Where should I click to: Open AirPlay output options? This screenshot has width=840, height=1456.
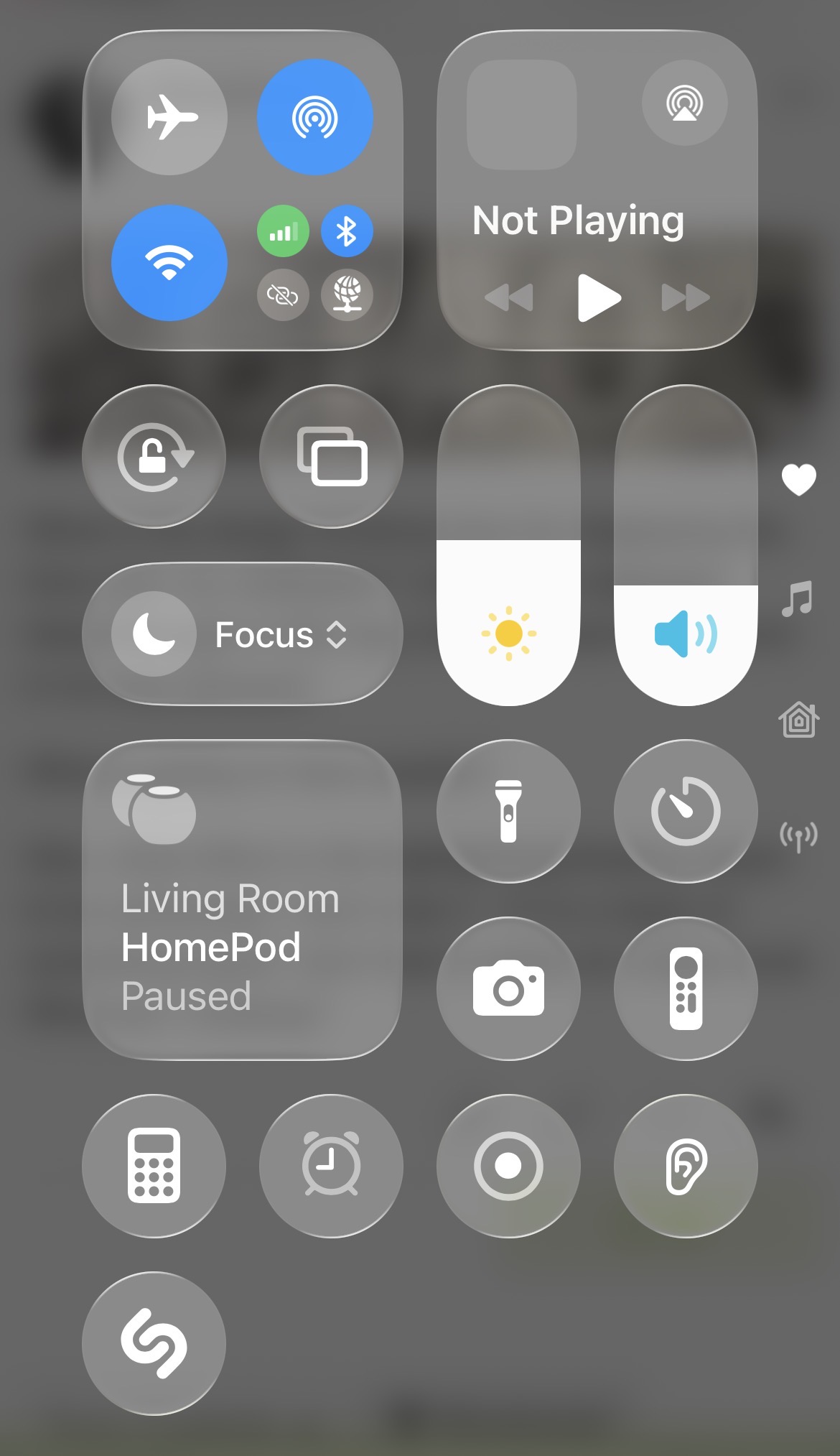[684, 103]
